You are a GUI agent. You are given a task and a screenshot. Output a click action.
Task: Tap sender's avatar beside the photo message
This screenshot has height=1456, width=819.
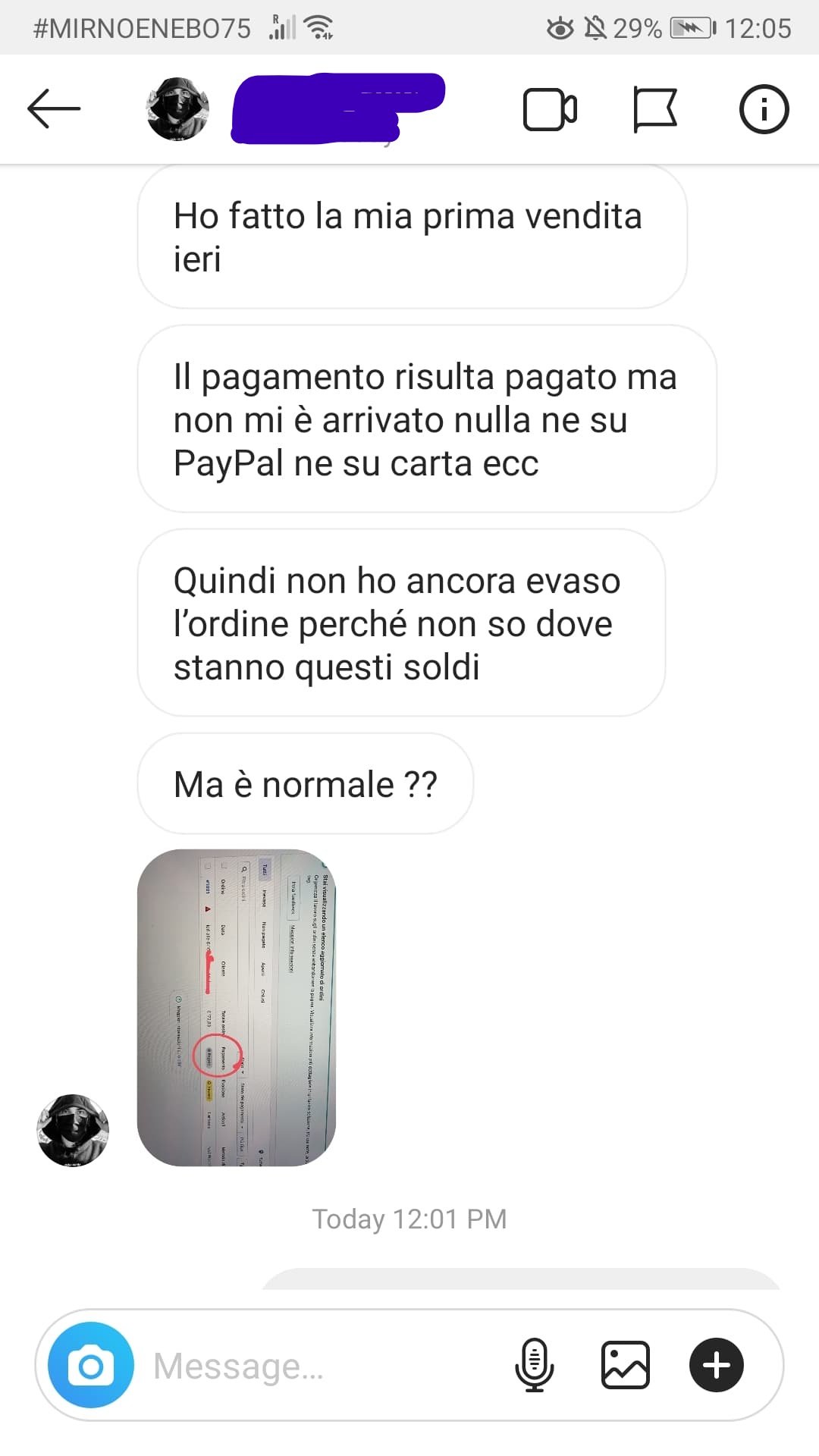point(73,1130)
